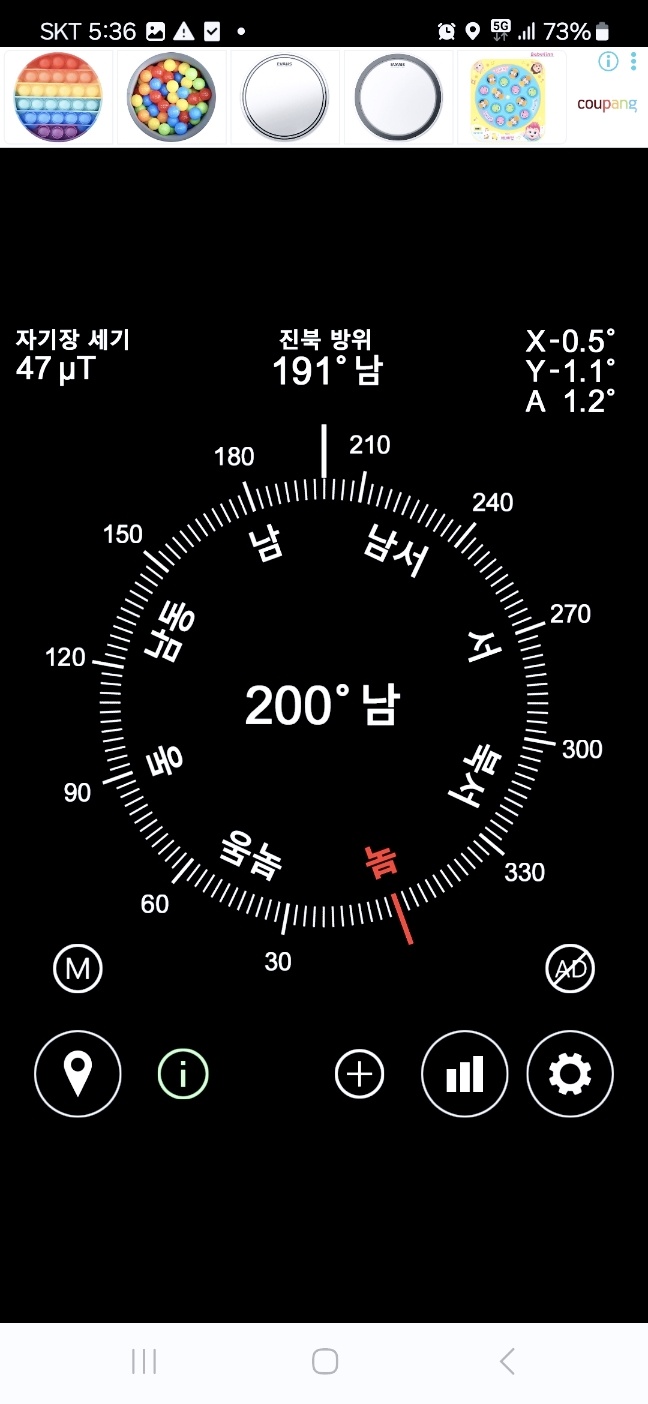Open the colorful ball pit ad

(x=172, y=98)
